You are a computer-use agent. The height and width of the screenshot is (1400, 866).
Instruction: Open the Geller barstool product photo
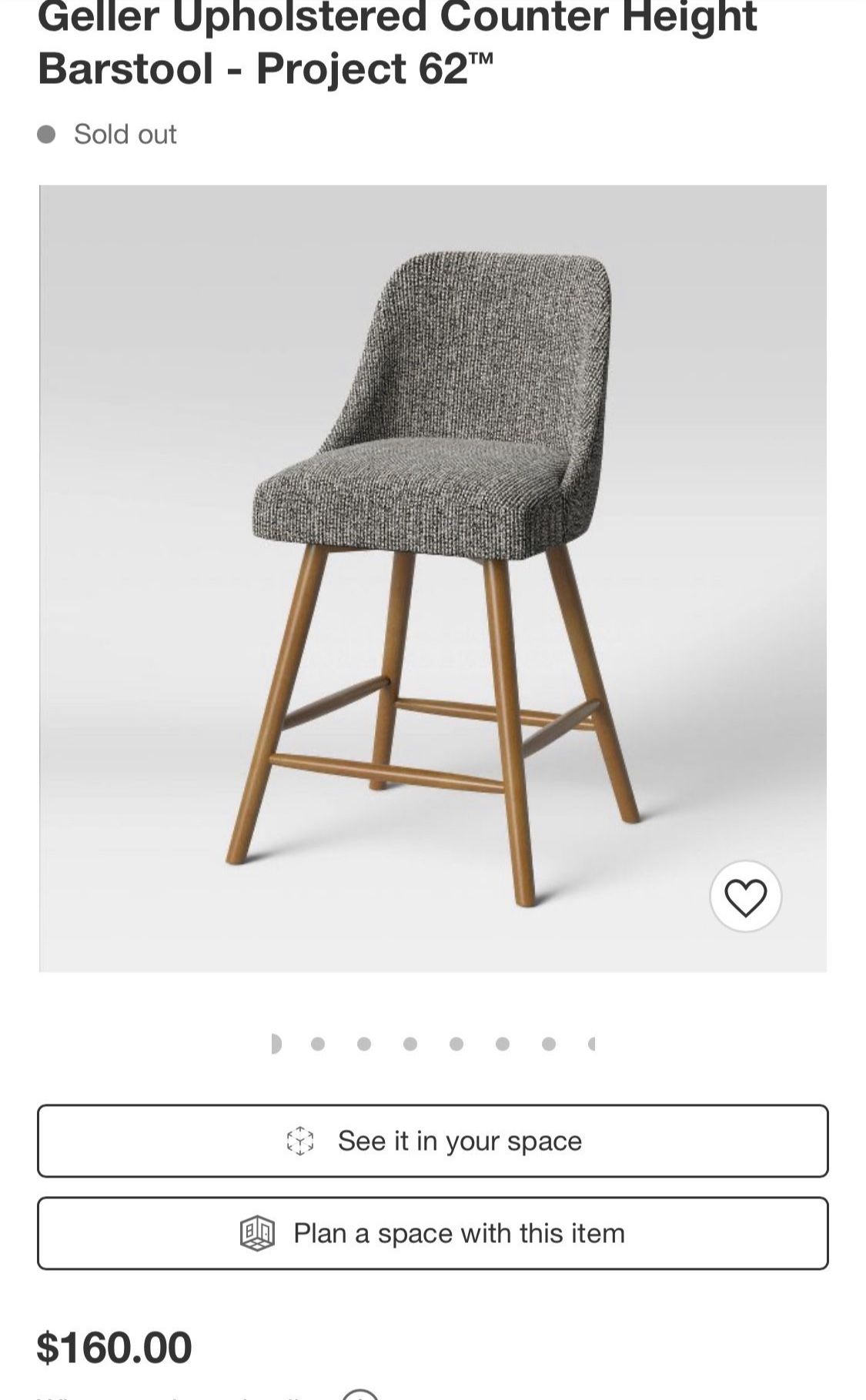pyautogui.click(x=433, y=577)
